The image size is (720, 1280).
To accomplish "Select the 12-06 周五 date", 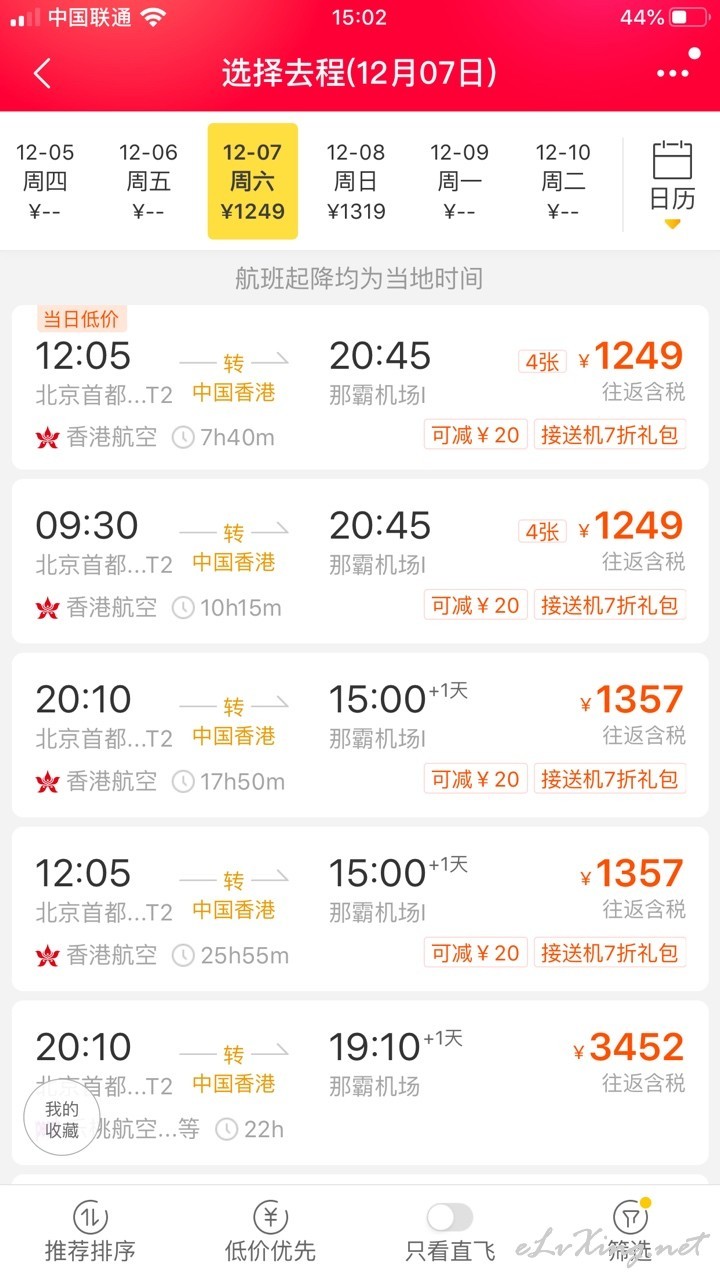I will point(148,181).
